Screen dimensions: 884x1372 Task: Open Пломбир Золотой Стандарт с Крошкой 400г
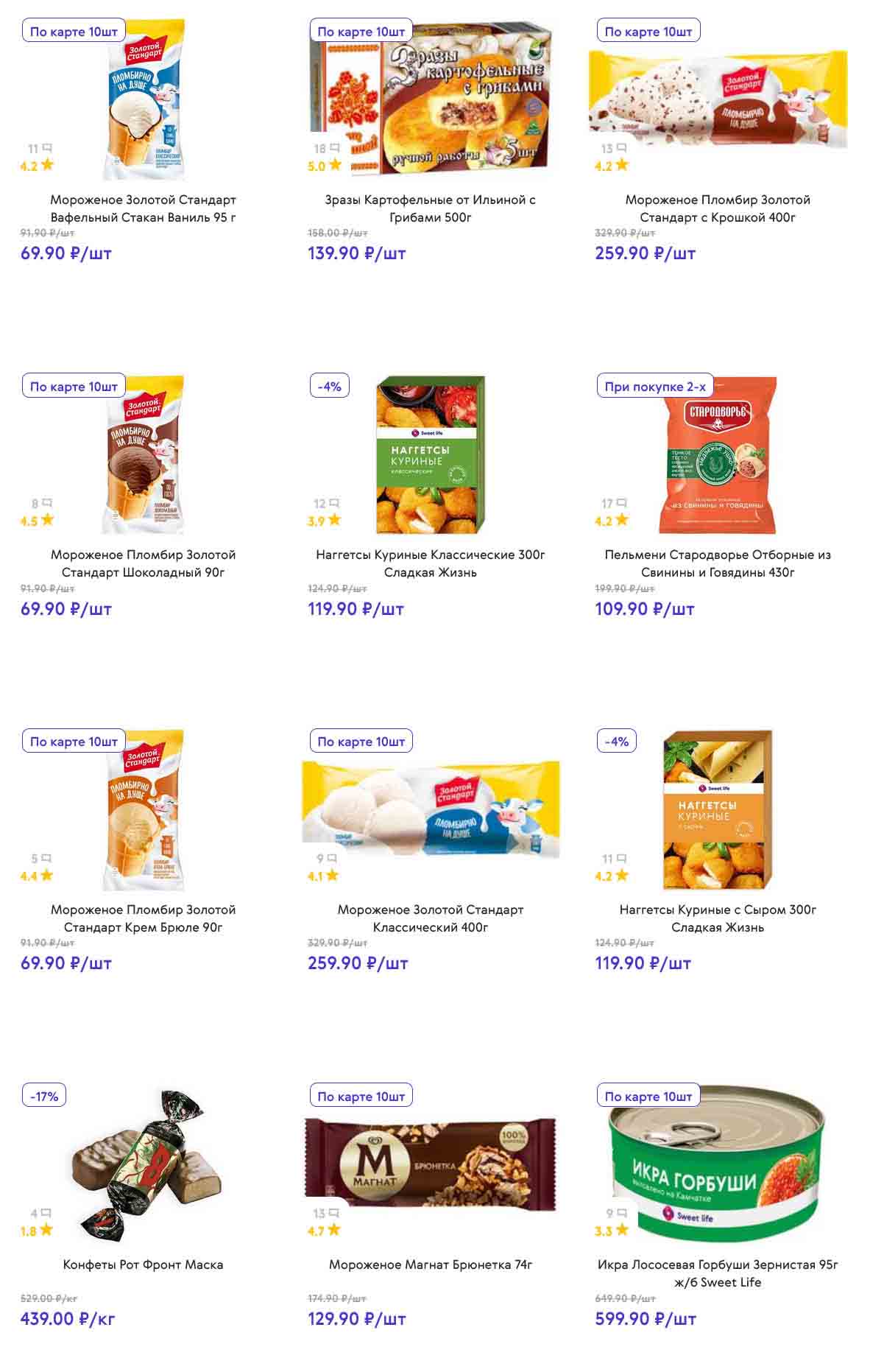pyautogui.click(x=717, y=208)
